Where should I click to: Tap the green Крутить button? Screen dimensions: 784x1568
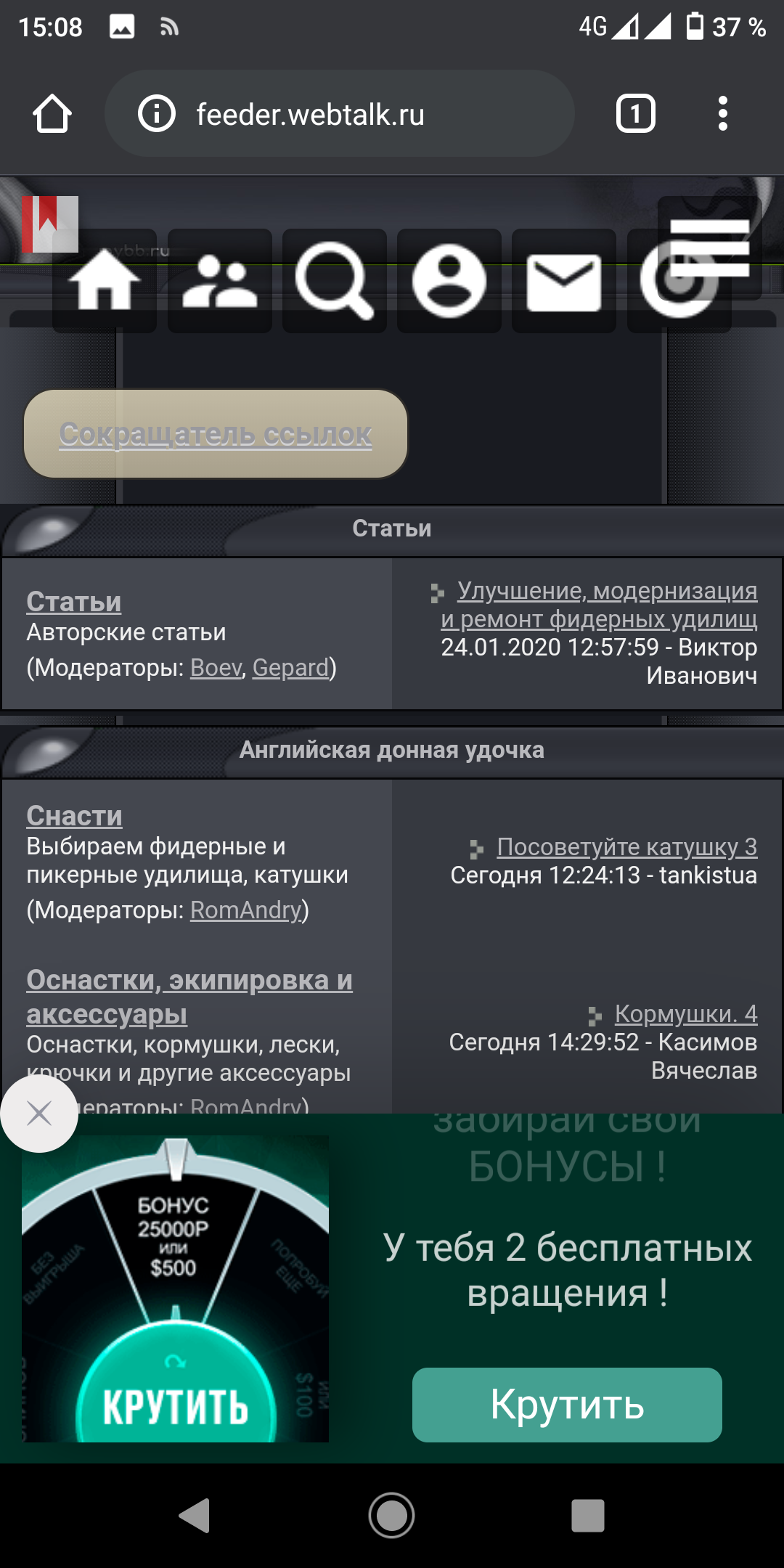567,1405
